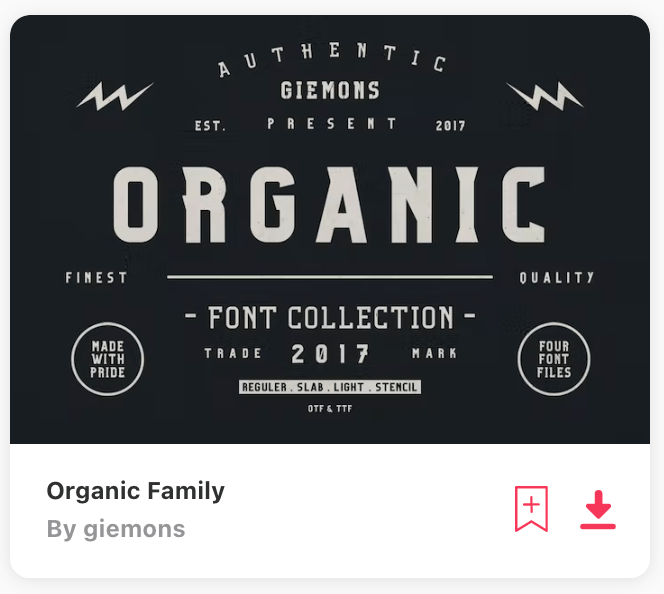The height and width of the screenshot is (594, 664).
Task: Download the Organic Family font
Action: tap(598, 509)
